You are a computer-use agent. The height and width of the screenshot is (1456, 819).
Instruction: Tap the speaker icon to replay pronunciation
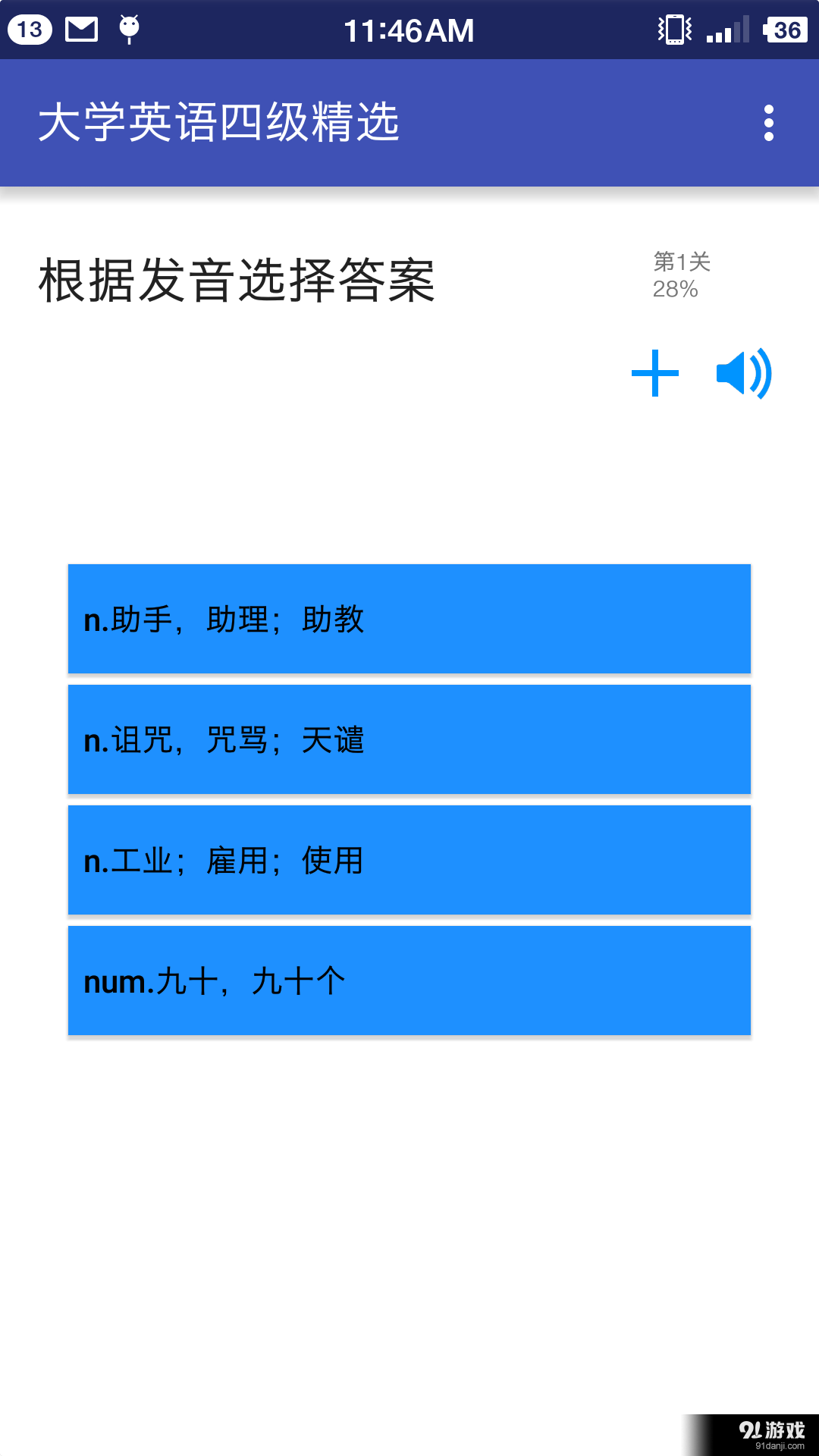pyautogui.click(x=743, y=374)
